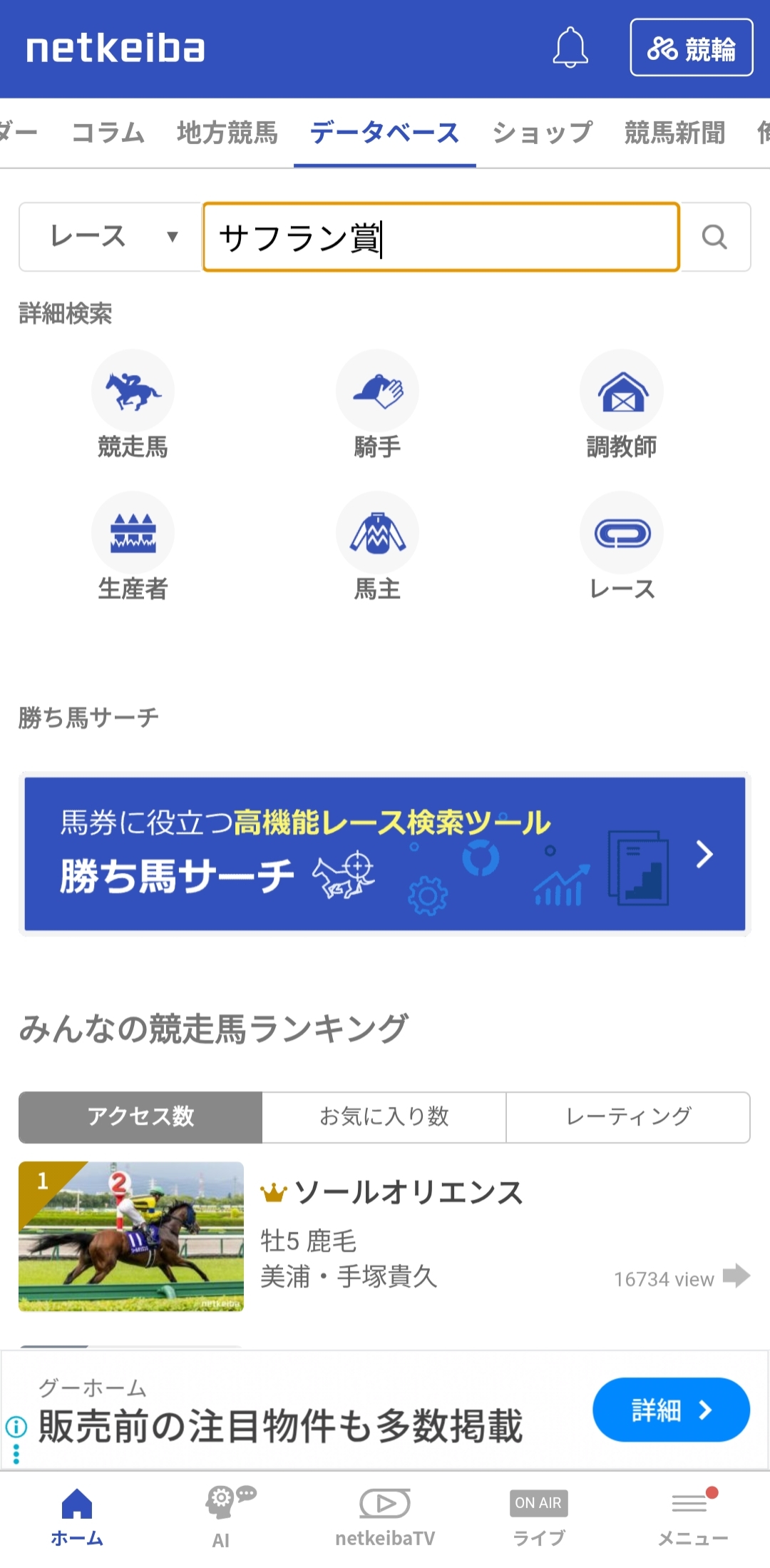Viewport: 770px width, 1568px height.
Task: Select the お気に入り数 ranking tab
Action: 384,1116
